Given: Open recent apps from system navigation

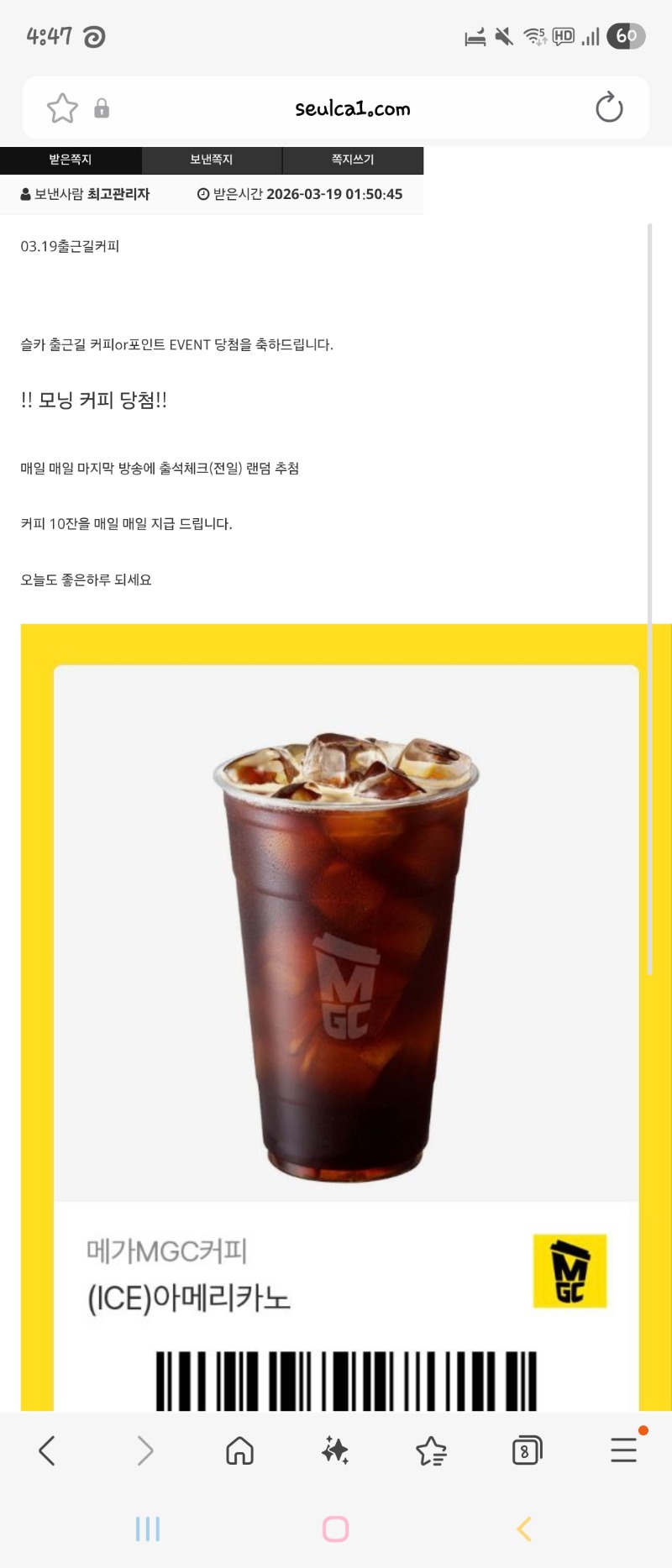Looking at the screenshot, I should [x=148, y=1529].
